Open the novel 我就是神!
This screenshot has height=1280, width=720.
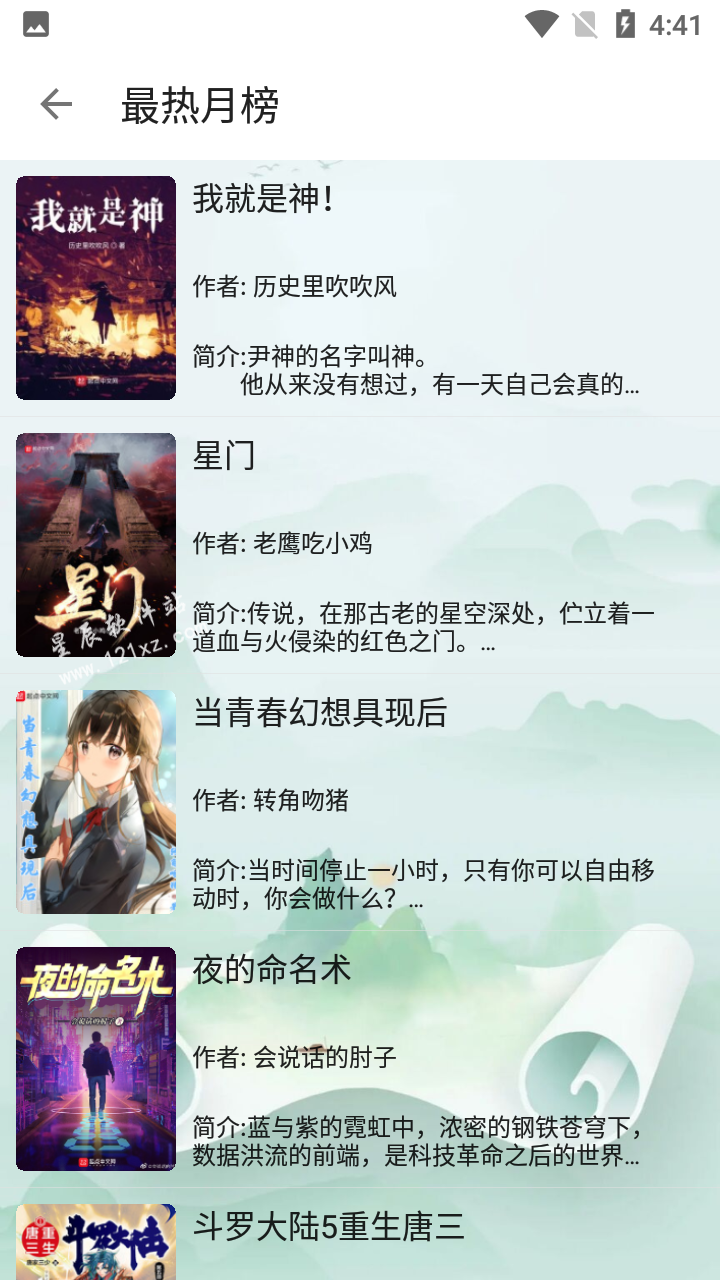[x=360, y=288]
